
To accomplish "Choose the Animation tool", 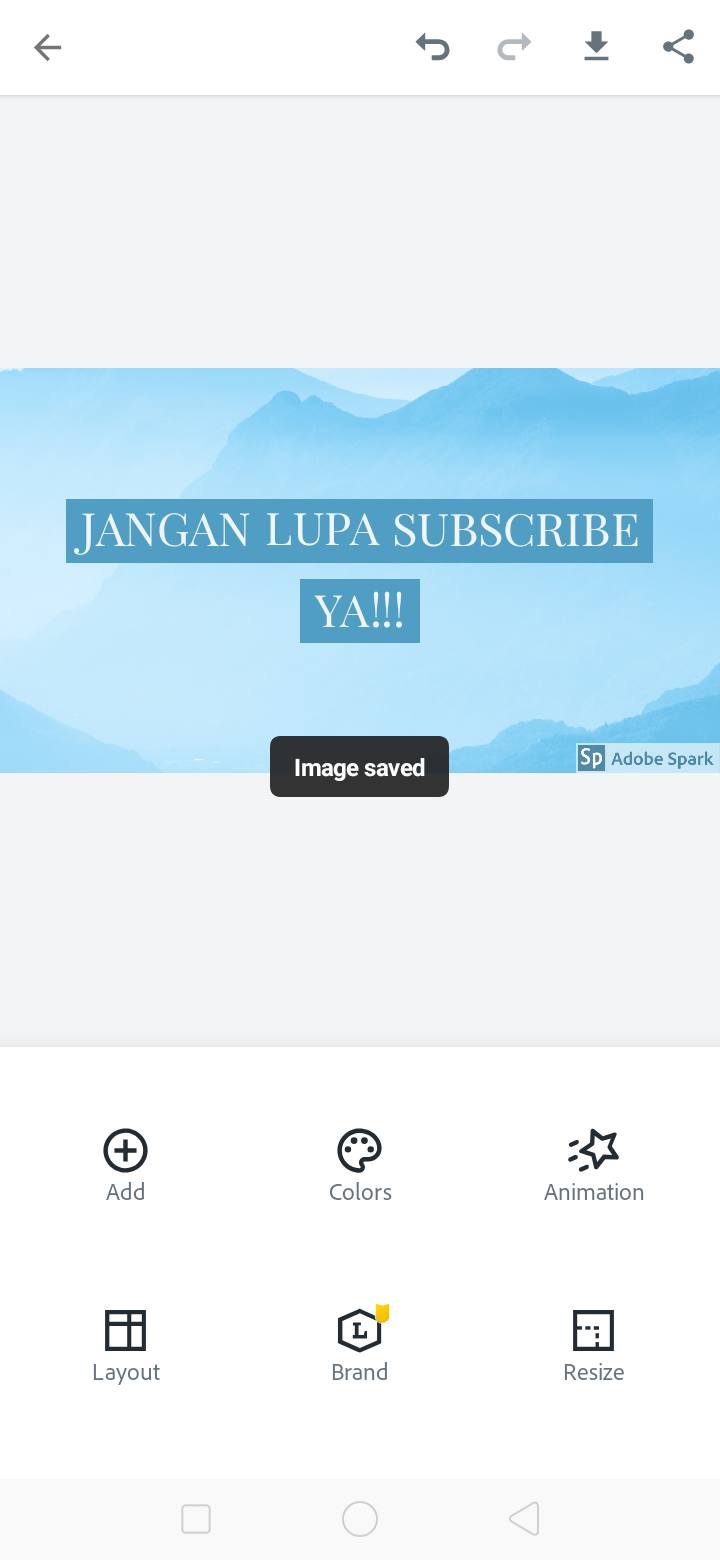I will tap(594, 1165).
